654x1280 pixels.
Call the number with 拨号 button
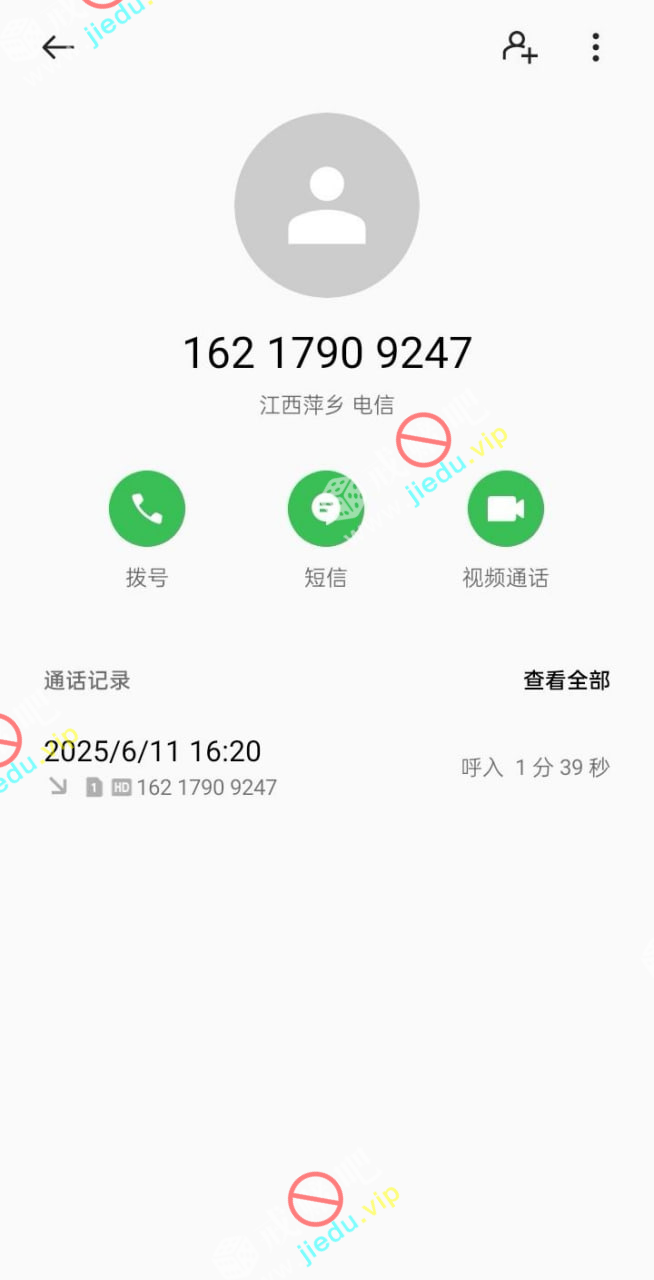pyautogui.click(x=147, y=510)
